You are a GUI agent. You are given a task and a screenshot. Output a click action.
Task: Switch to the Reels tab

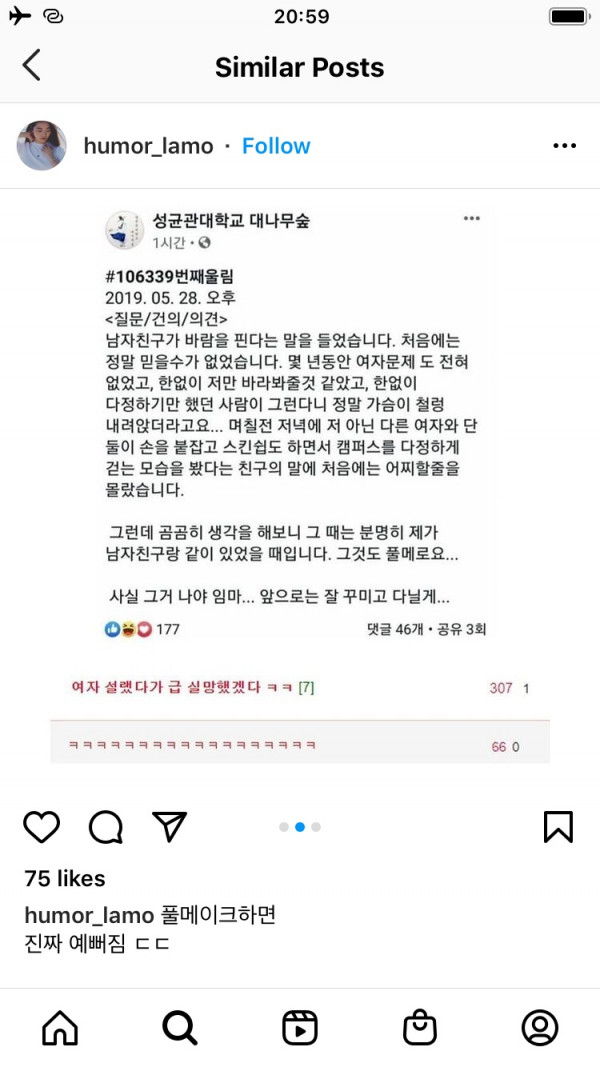[300, 1027]
